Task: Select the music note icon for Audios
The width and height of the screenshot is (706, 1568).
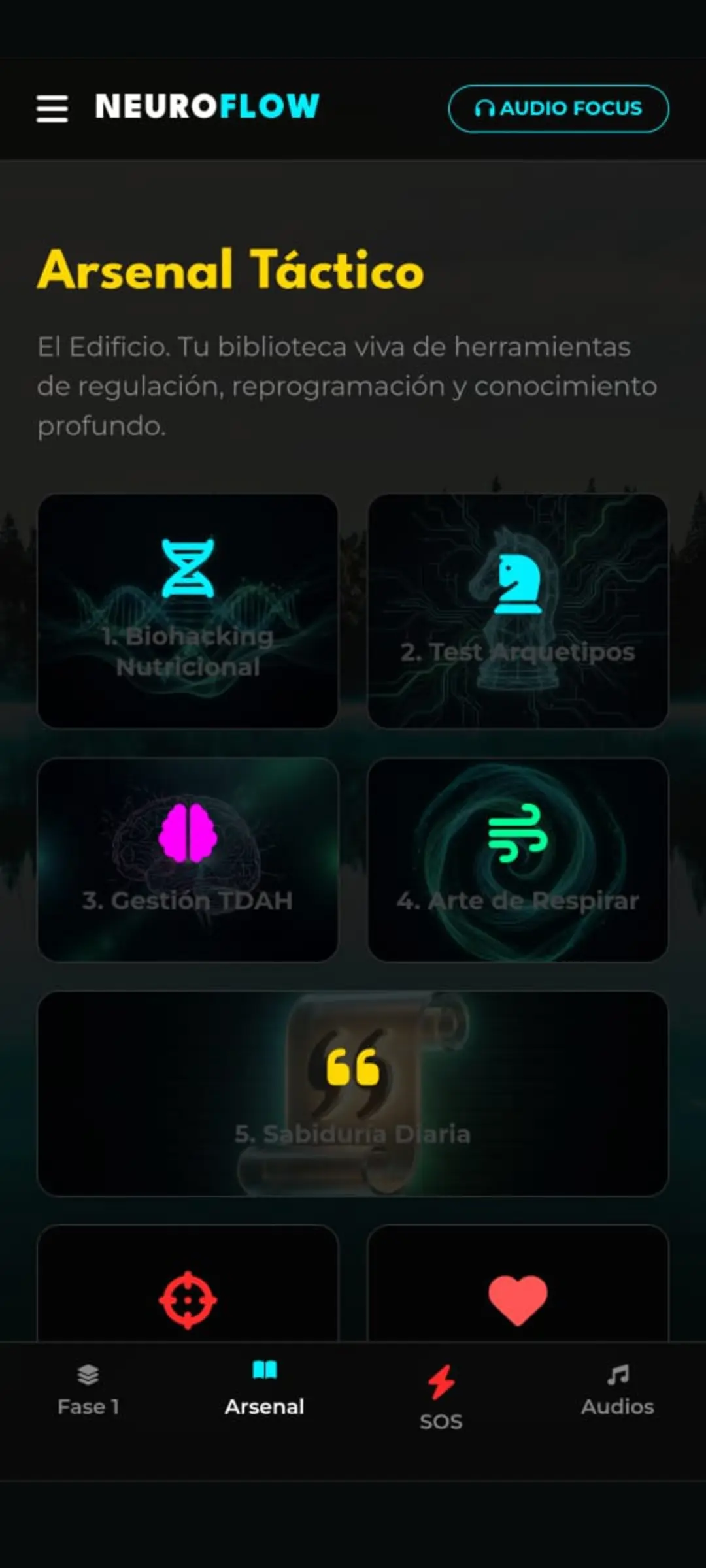Action: (616, 1375)
